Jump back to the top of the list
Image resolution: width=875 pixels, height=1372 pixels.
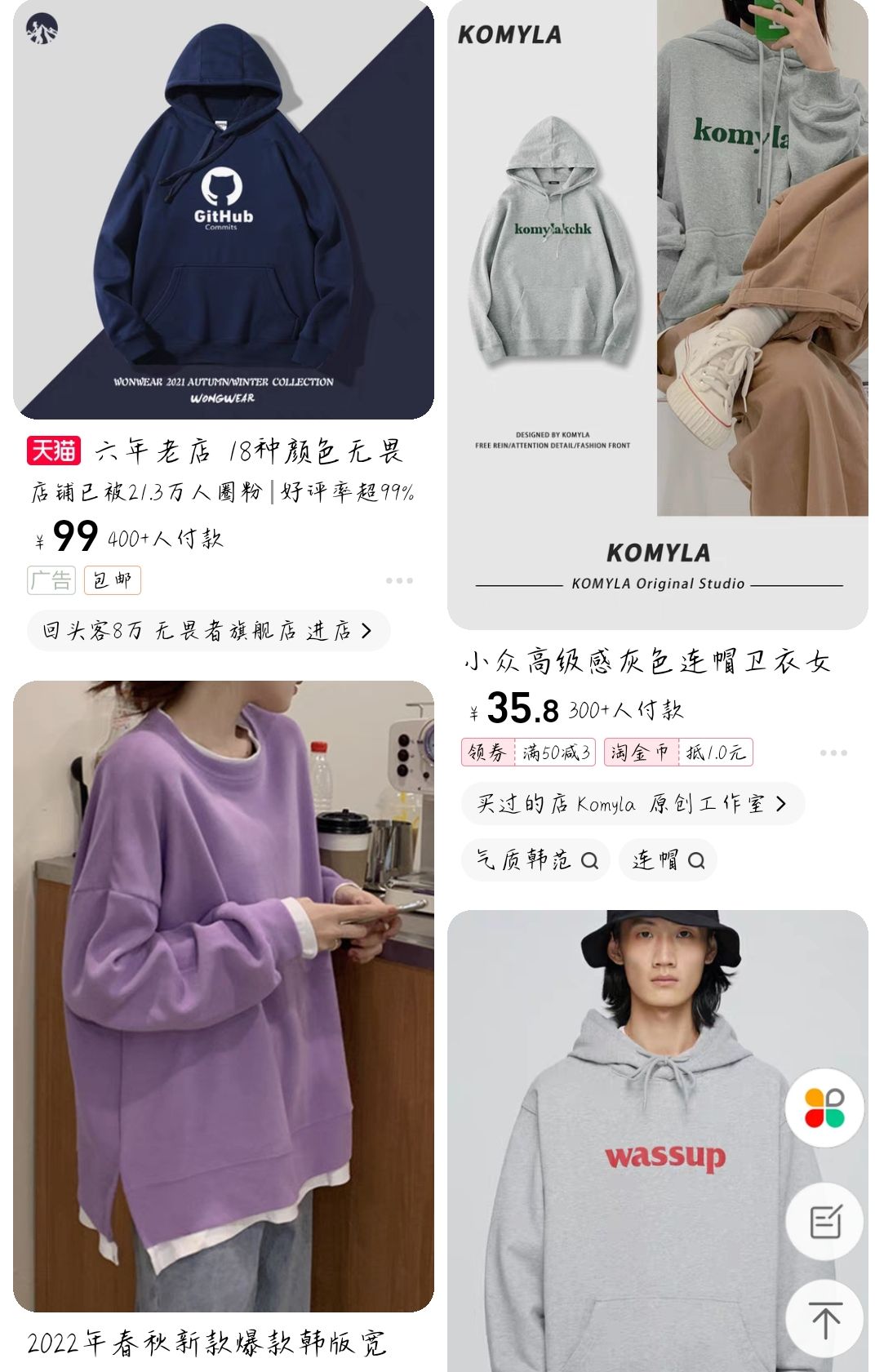point(824,1320)
